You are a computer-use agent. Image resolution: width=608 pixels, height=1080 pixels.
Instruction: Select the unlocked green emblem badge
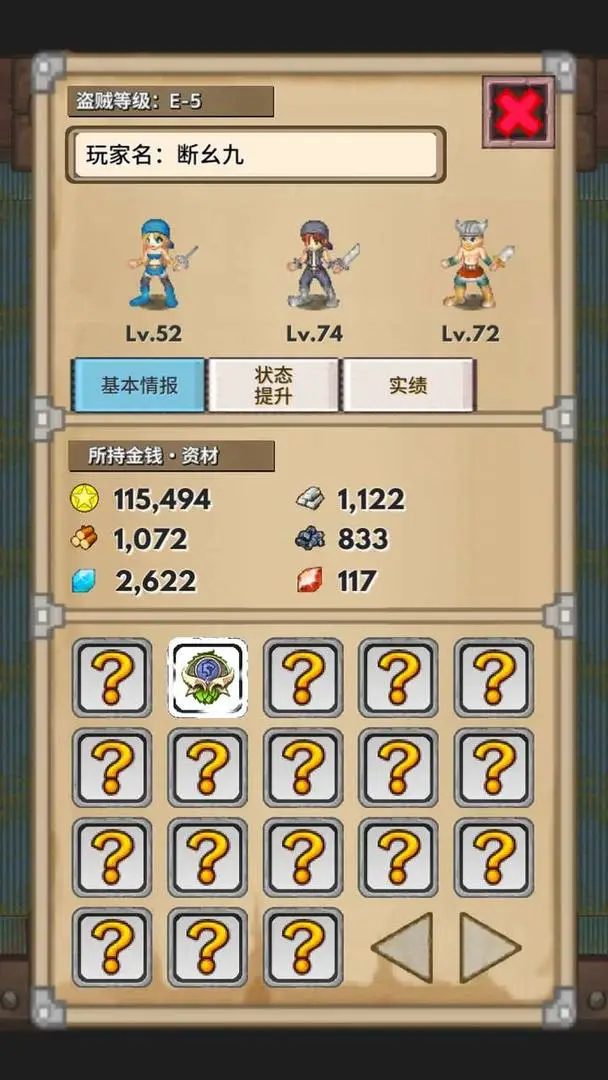(x=207, y=677)
